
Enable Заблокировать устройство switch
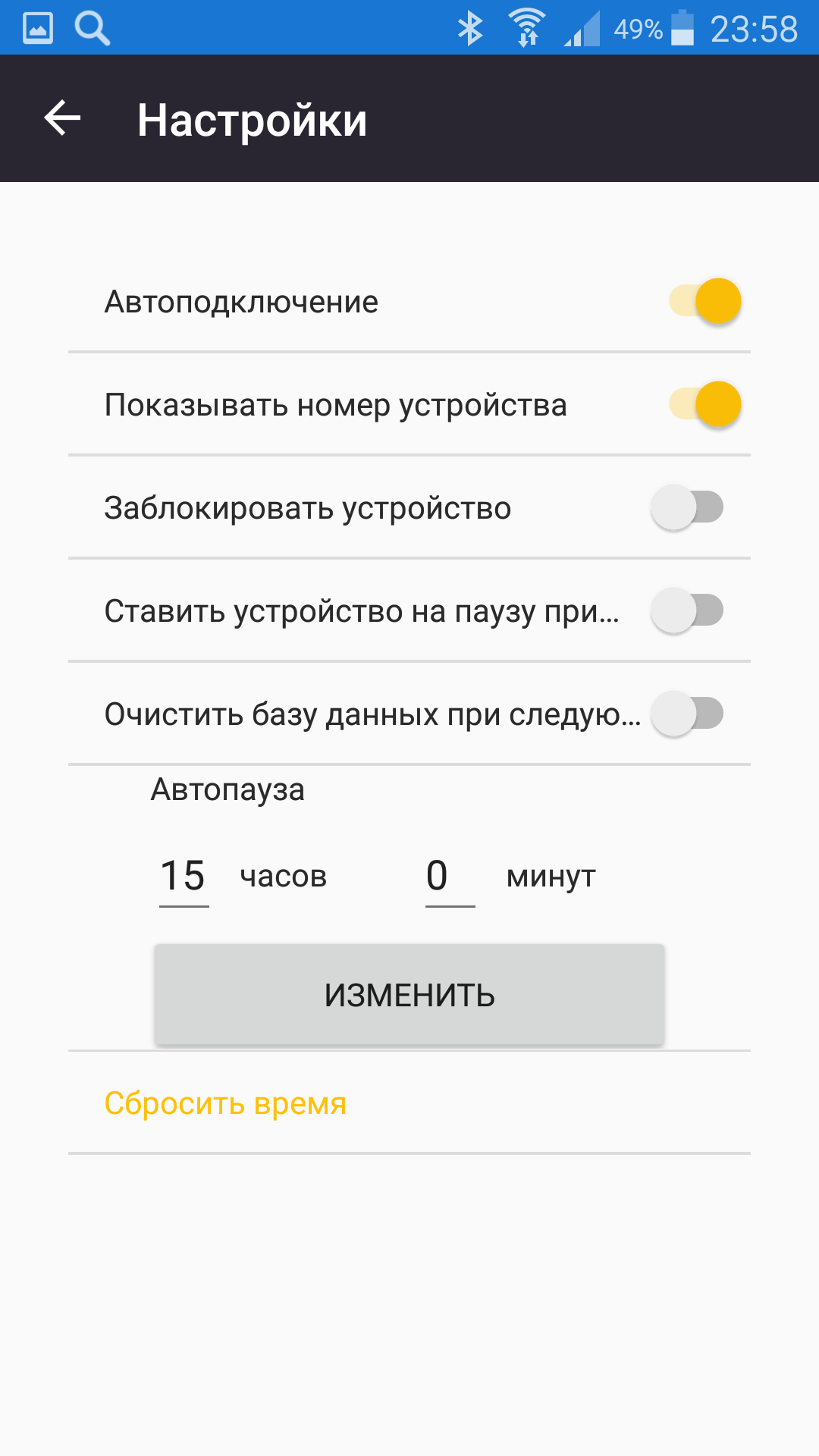[x=687, y=507]
